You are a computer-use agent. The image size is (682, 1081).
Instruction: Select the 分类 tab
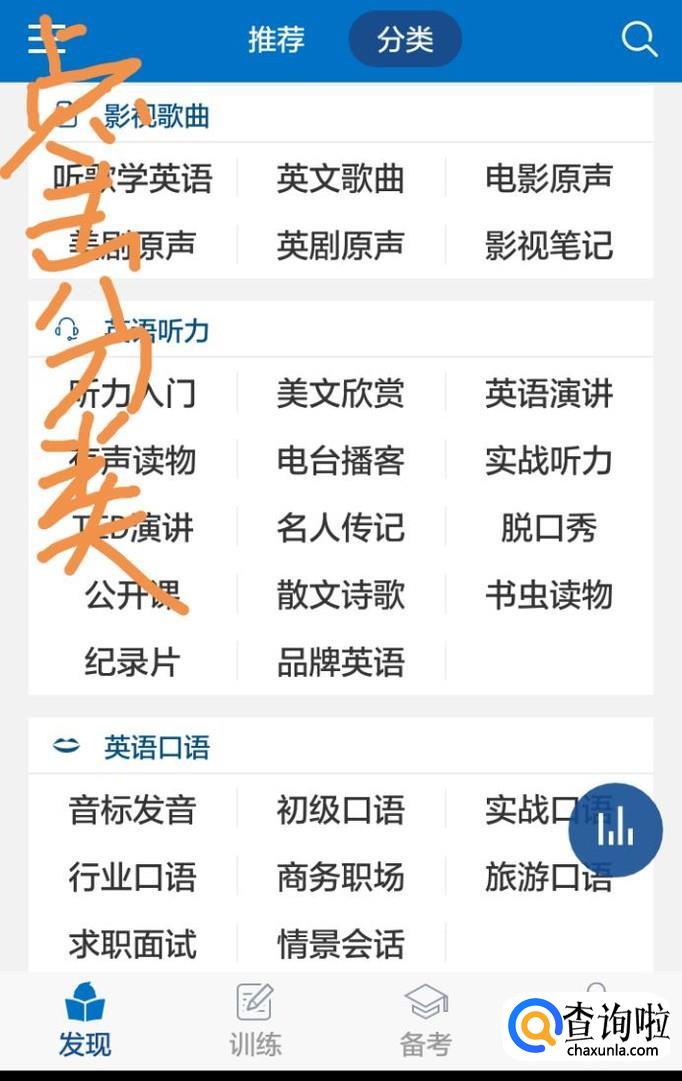(x=405, y=40)
